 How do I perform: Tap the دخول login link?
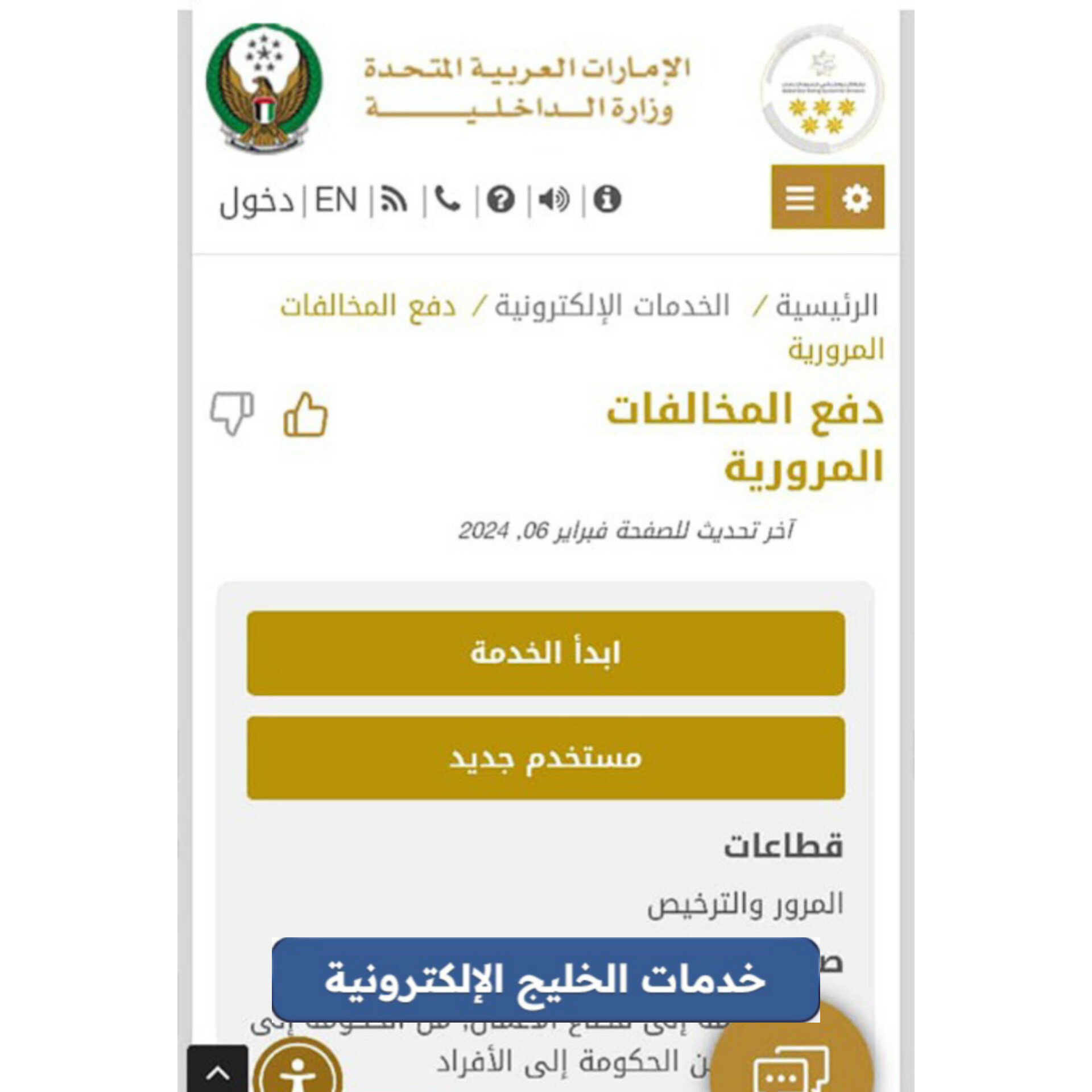[x=257, y=201]
